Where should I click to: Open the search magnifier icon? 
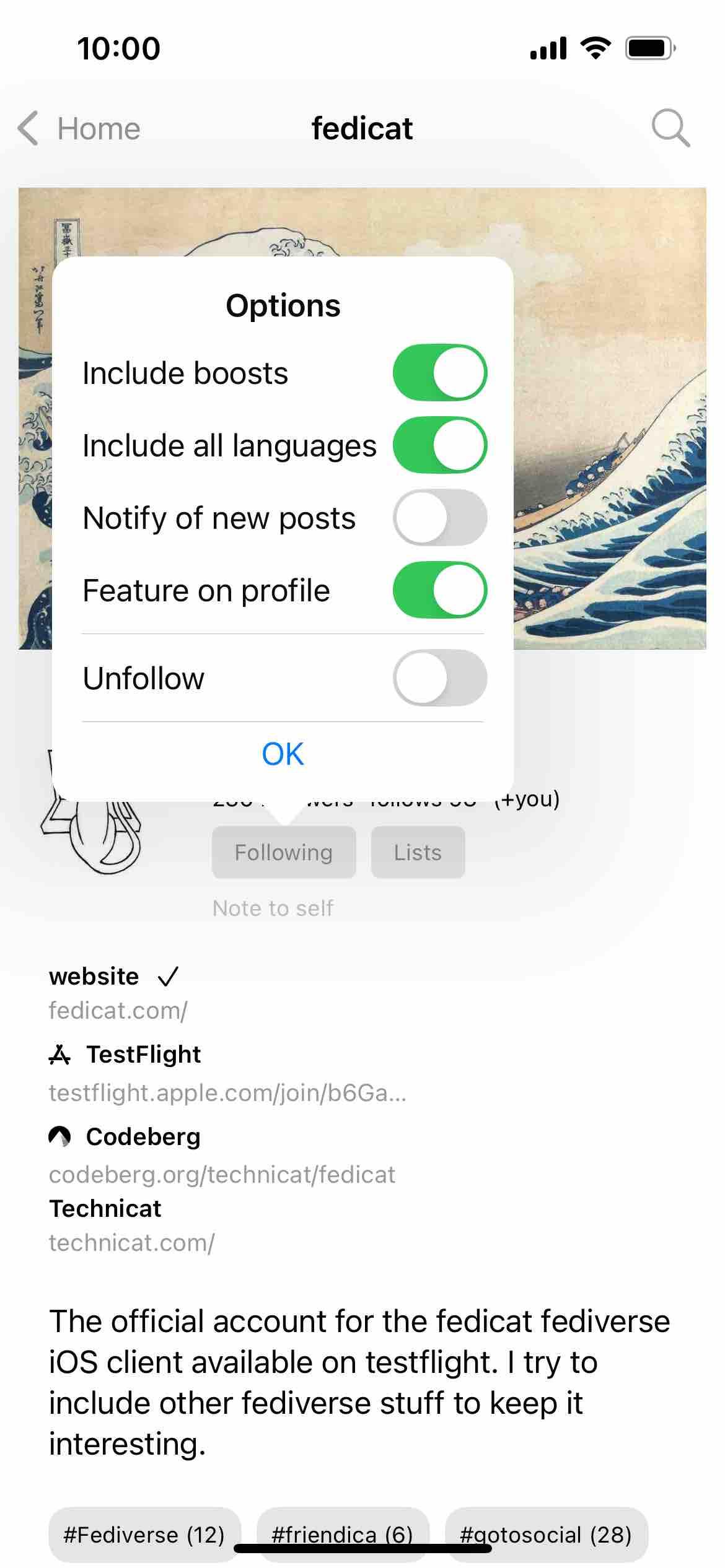[670, 128]
